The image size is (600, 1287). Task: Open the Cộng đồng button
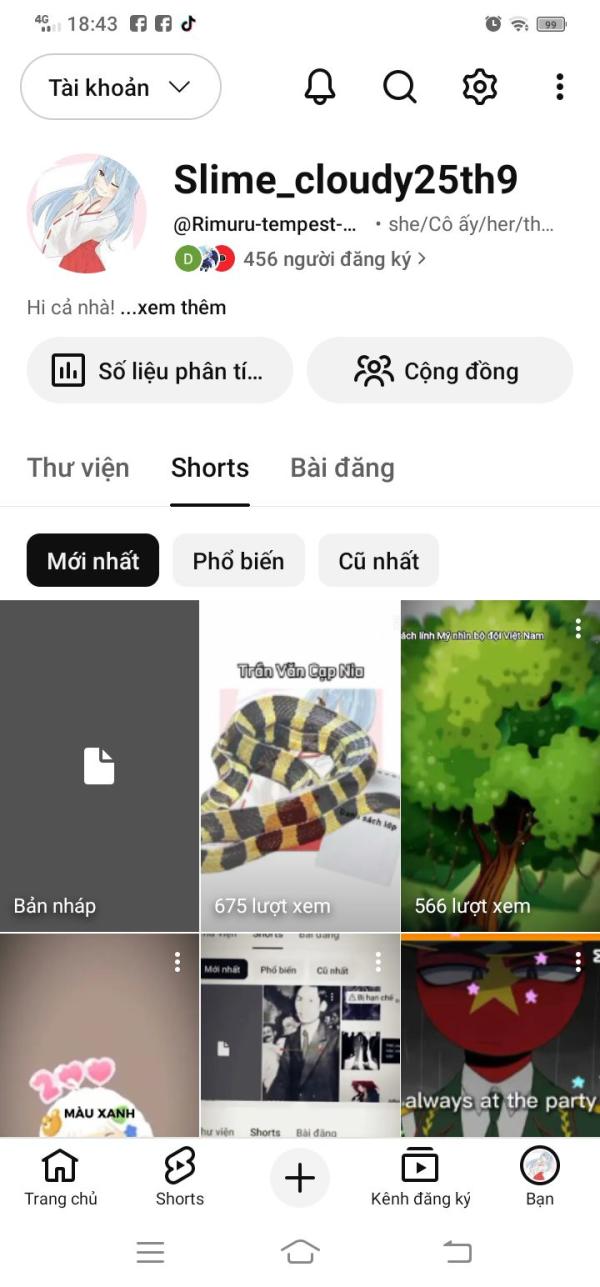[x=440, y=371]
